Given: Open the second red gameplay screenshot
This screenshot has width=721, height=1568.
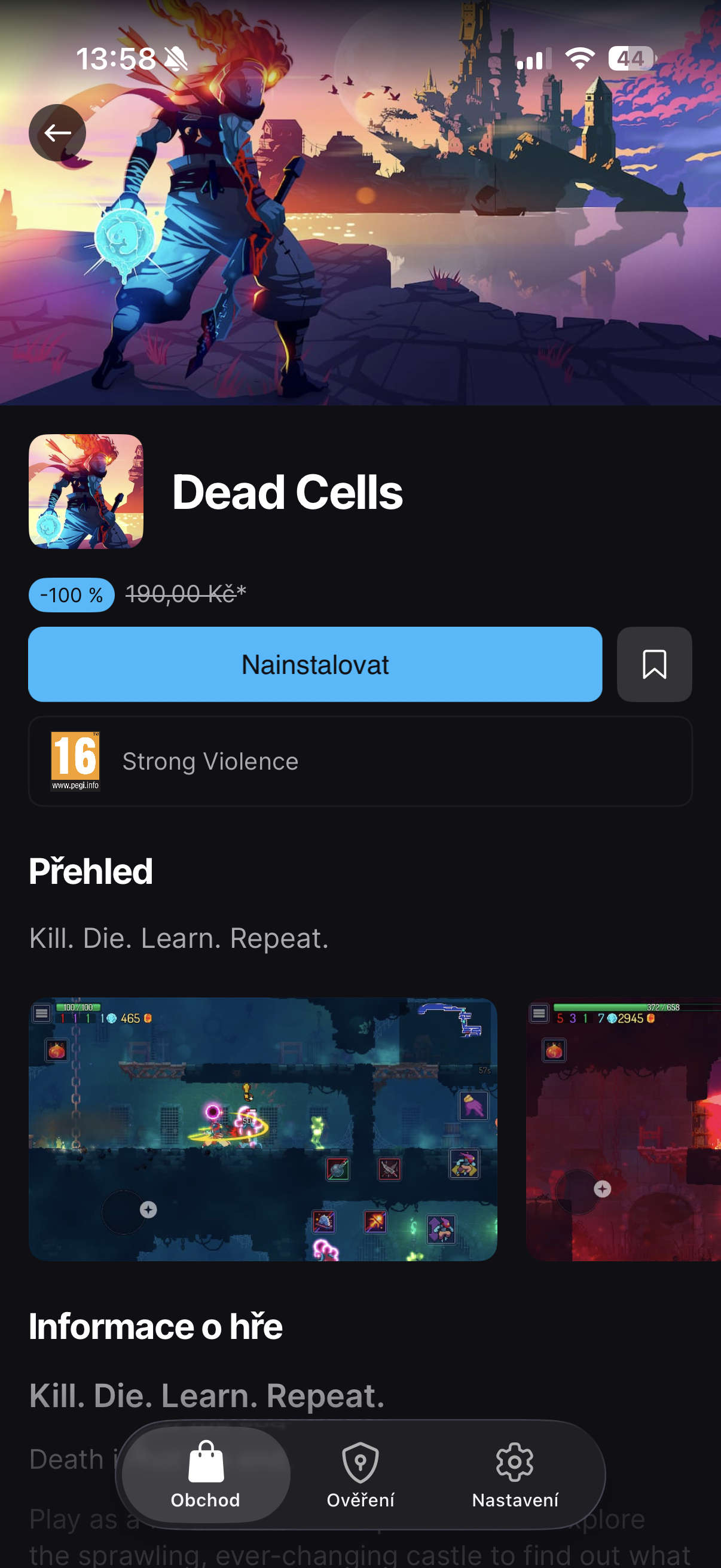Looking at the screenshot, I should 623,1128.
